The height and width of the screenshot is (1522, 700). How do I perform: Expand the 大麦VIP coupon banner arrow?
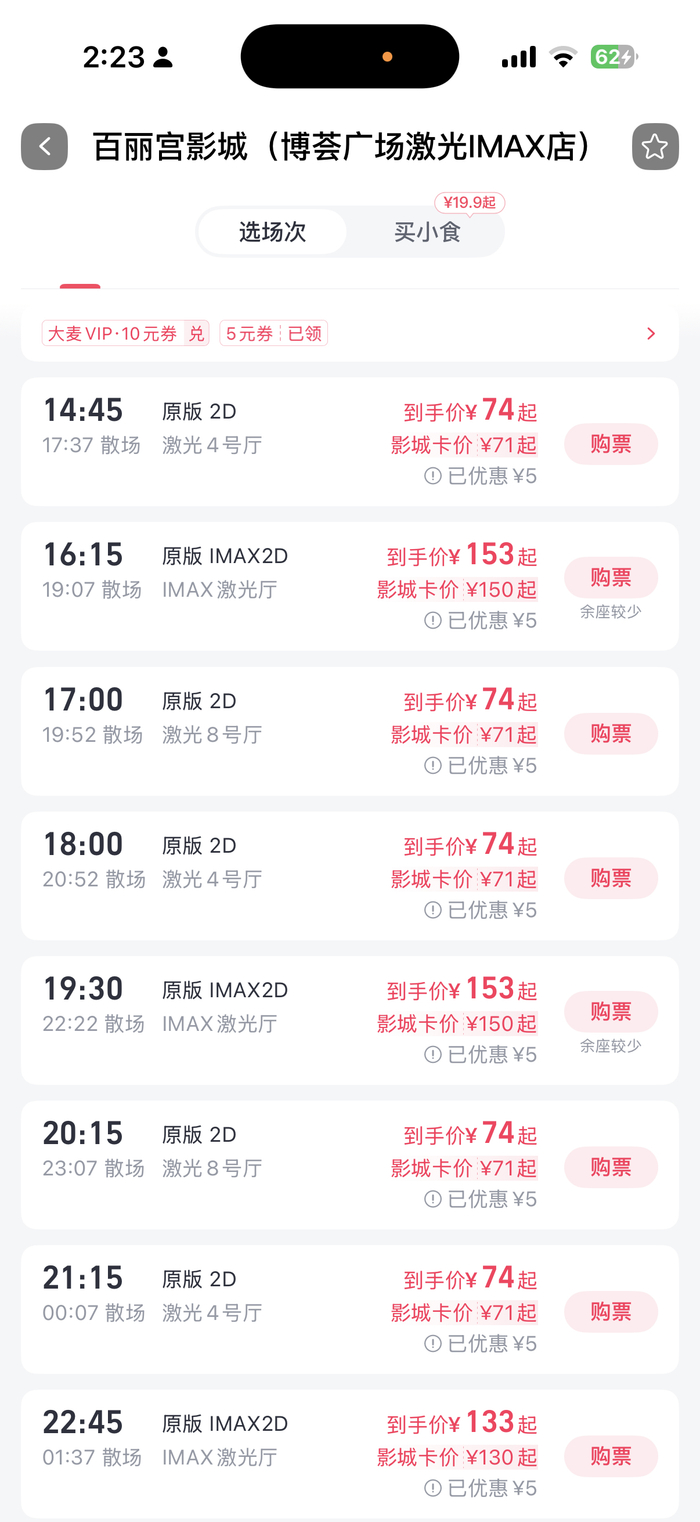click(651, 334)
